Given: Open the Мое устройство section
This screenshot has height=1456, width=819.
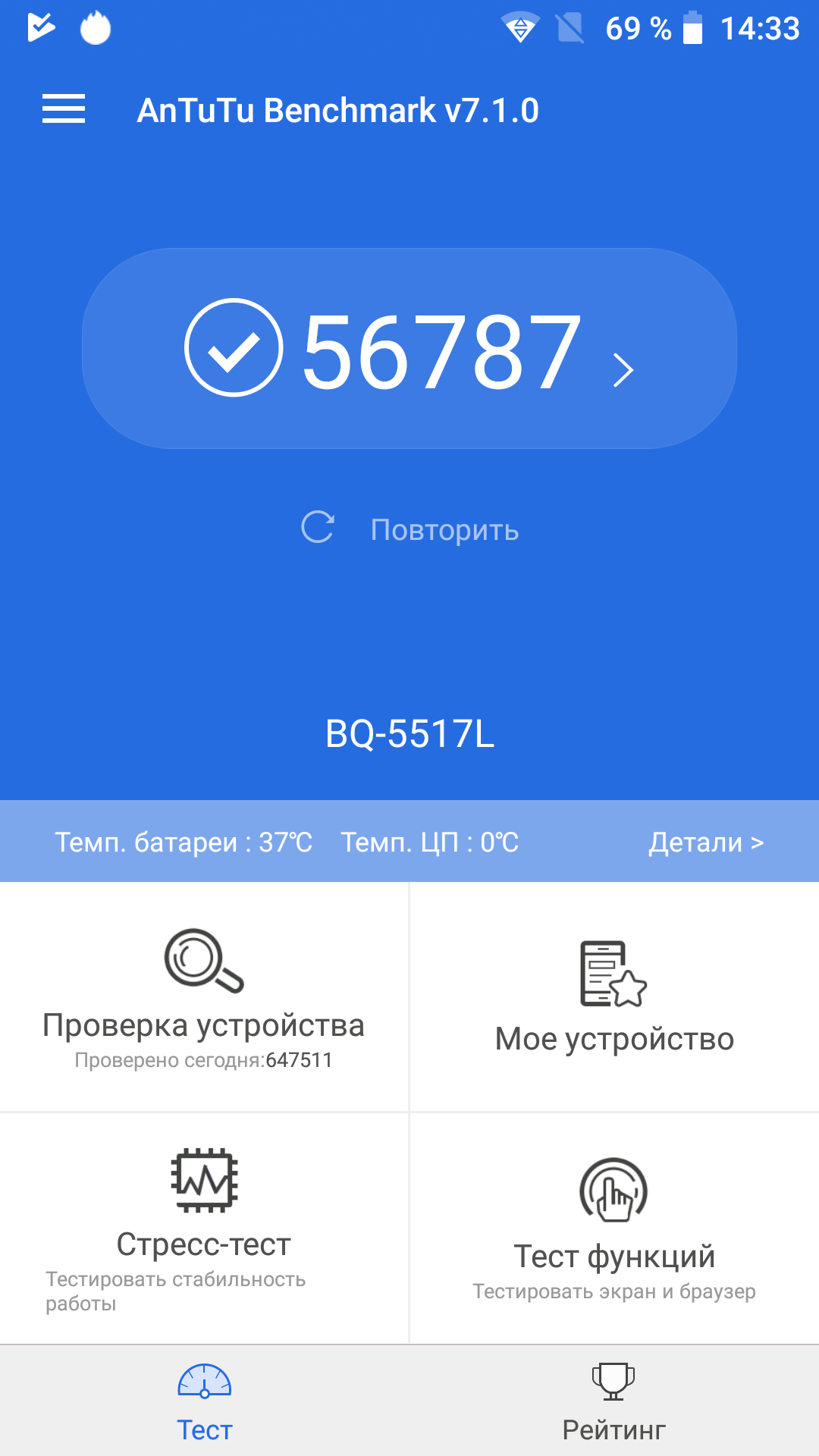Looking at the screenshot, I should (614, 997).
